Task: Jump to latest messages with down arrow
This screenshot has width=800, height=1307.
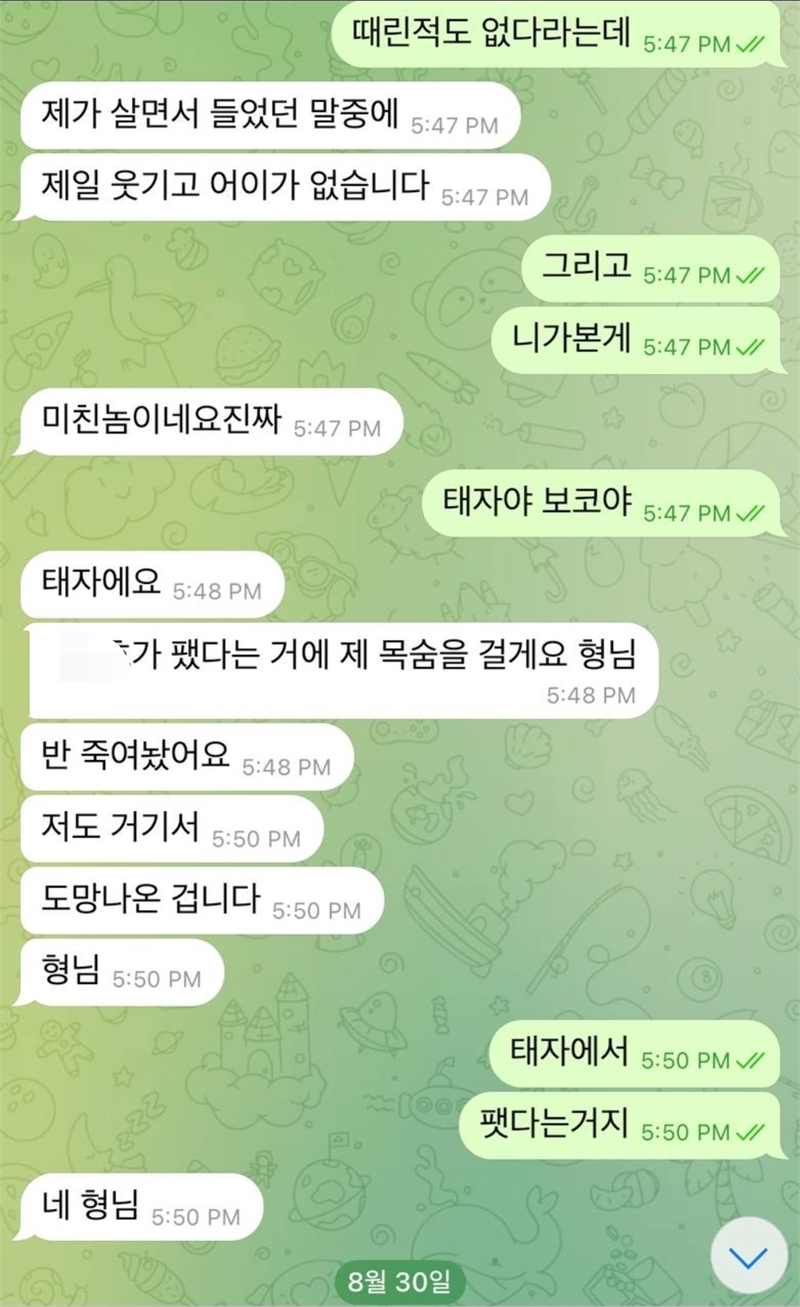Action: click(749, 1256)
